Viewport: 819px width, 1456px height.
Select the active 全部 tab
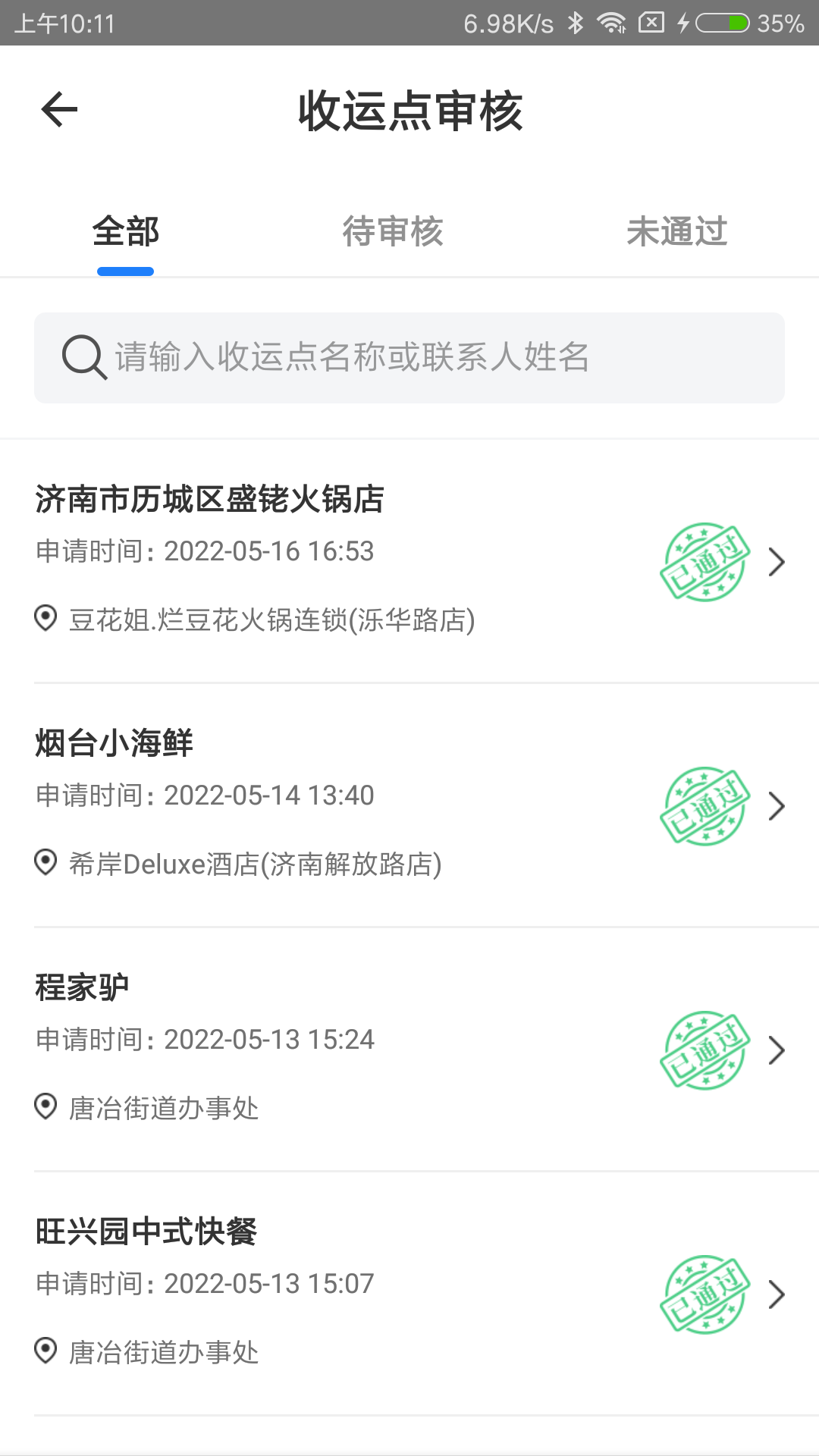pos(125,232)
